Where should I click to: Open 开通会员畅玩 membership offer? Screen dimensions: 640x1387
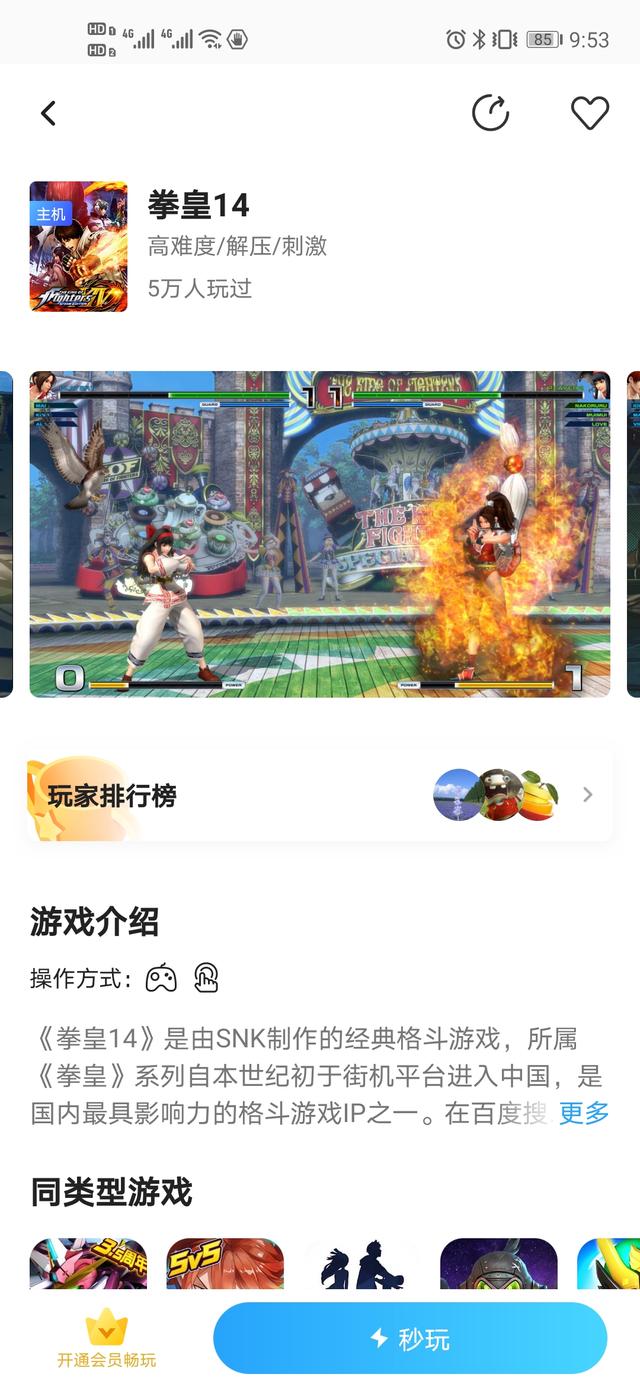[x=106, y=1340]
